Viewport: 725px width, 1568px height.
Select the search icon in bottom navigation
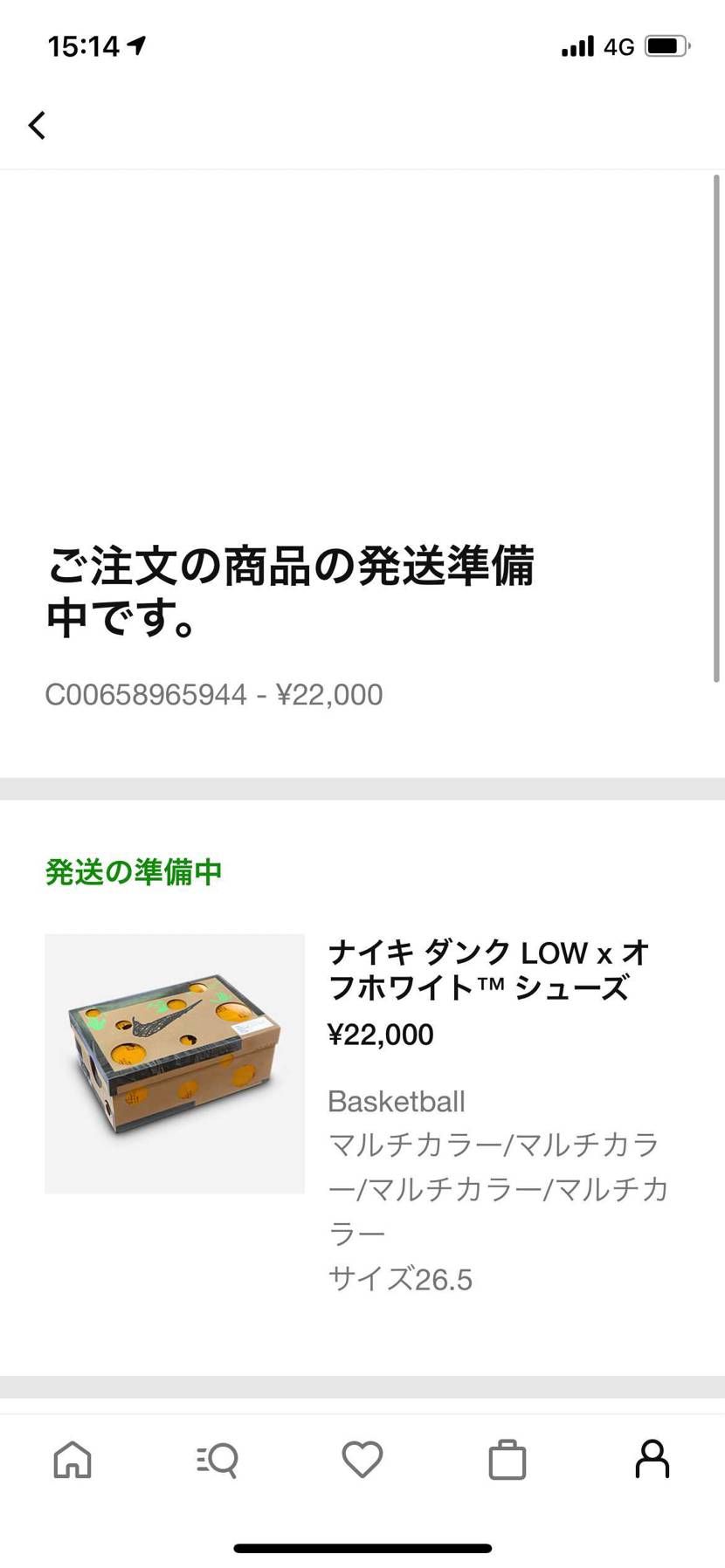(x=217, y=1457)
